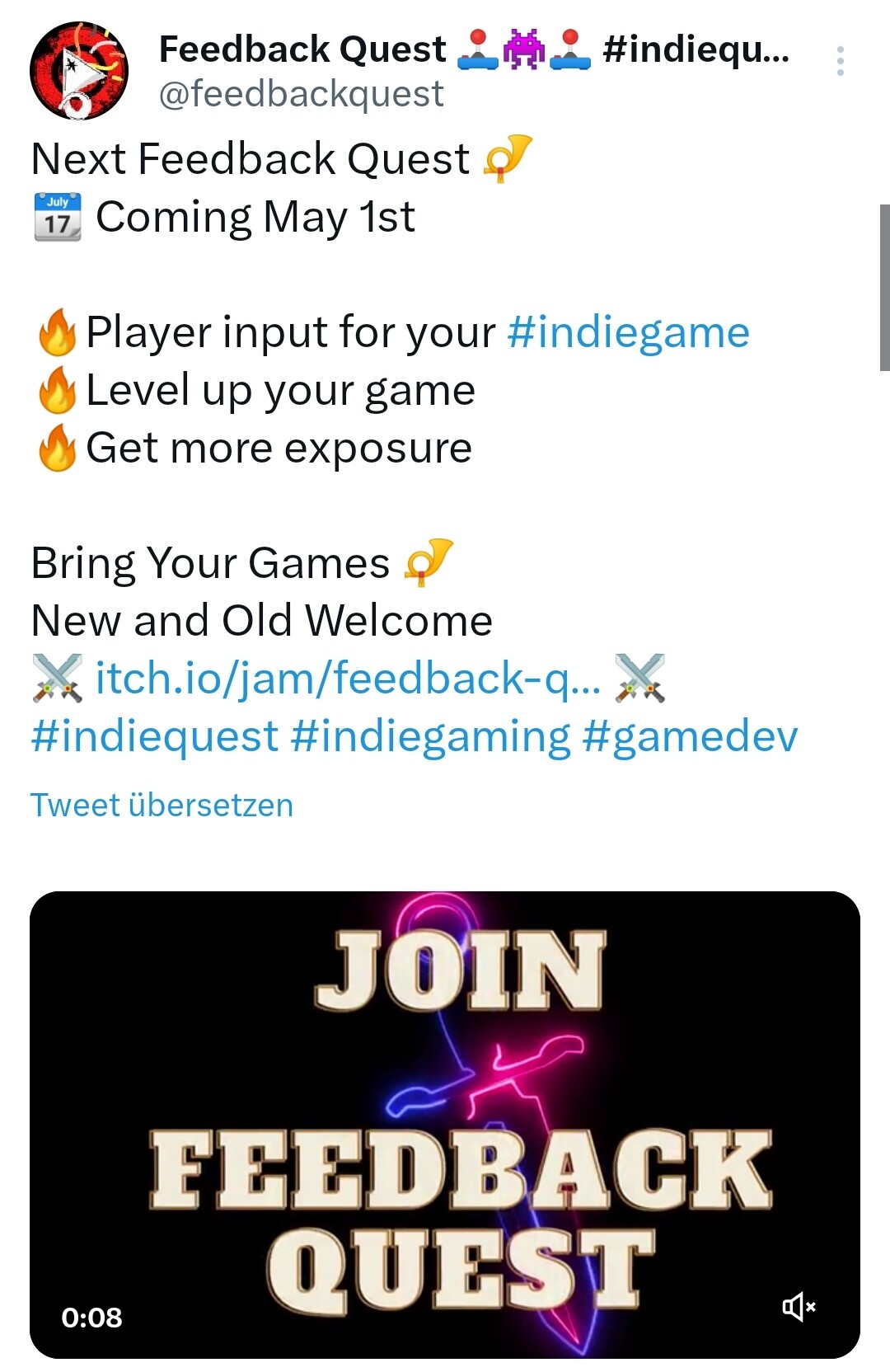The height and width of the screenshot is (1372, 890).
Task: Open the Feedback Quest profile picture
Action: pyautogui.click(x=78, y=71)
